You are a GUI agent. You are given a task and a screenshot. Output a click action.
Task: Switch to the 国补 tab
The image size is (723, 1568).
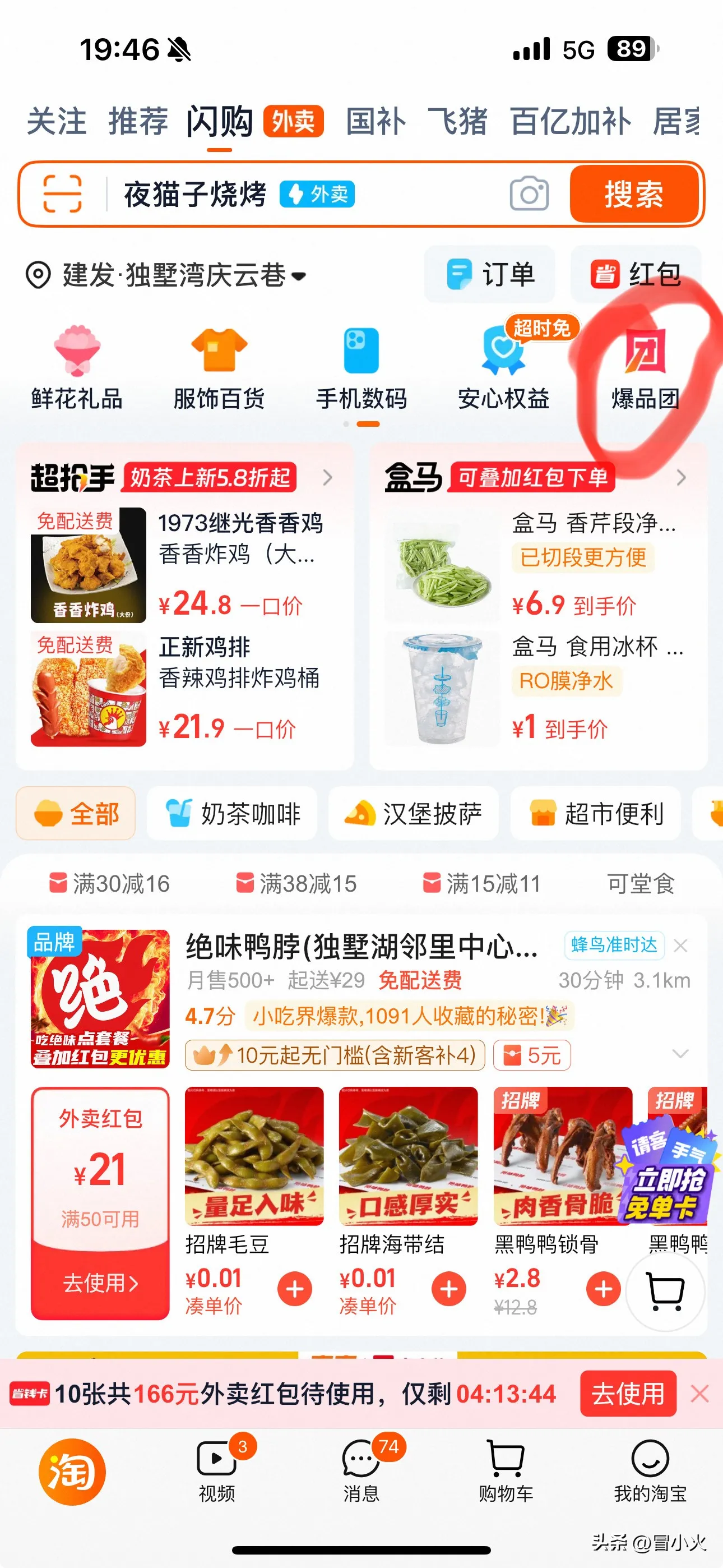pos(376,121)
